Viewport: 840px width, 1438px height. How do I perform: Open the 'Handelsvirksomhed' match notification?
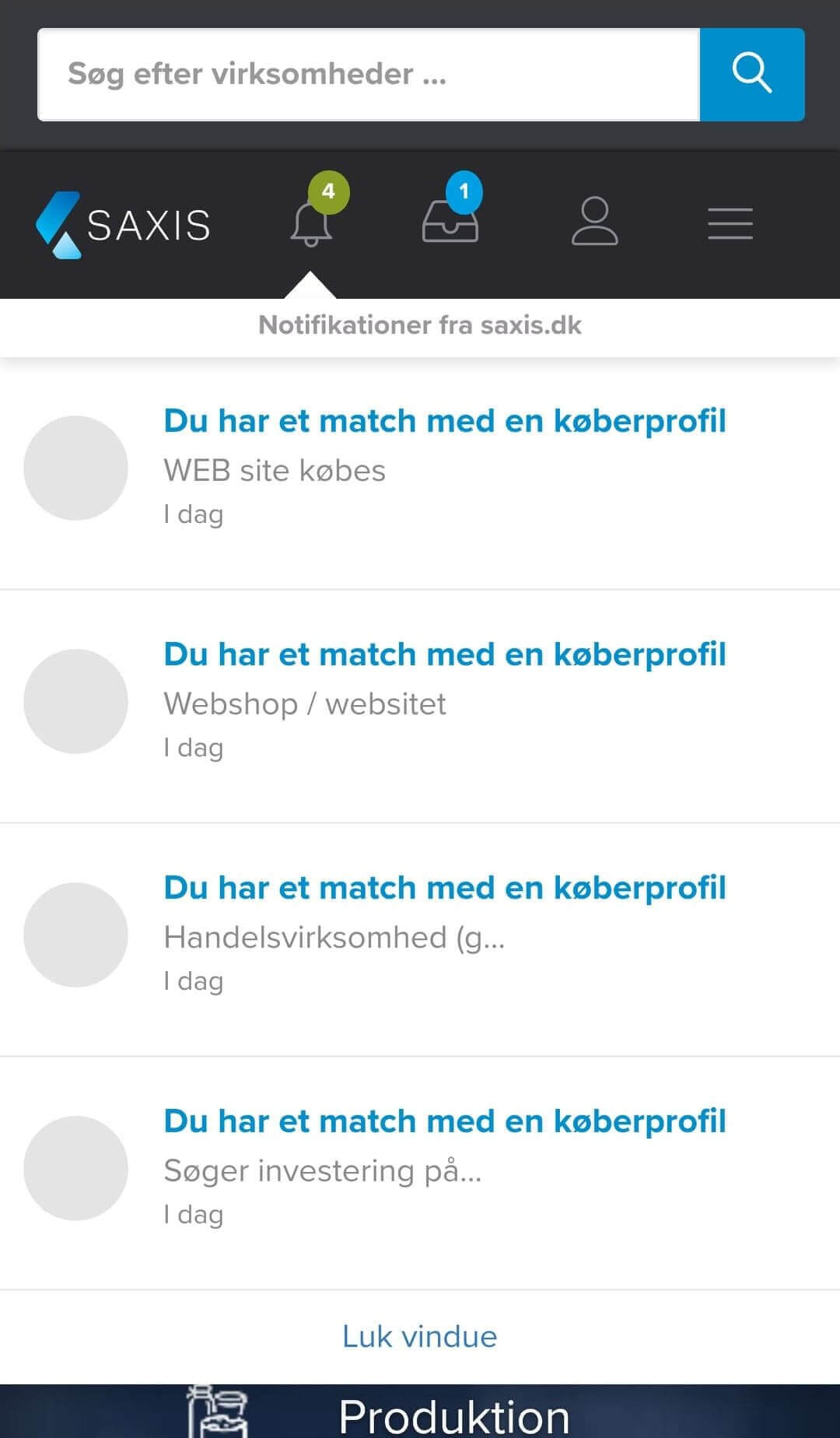444,934
